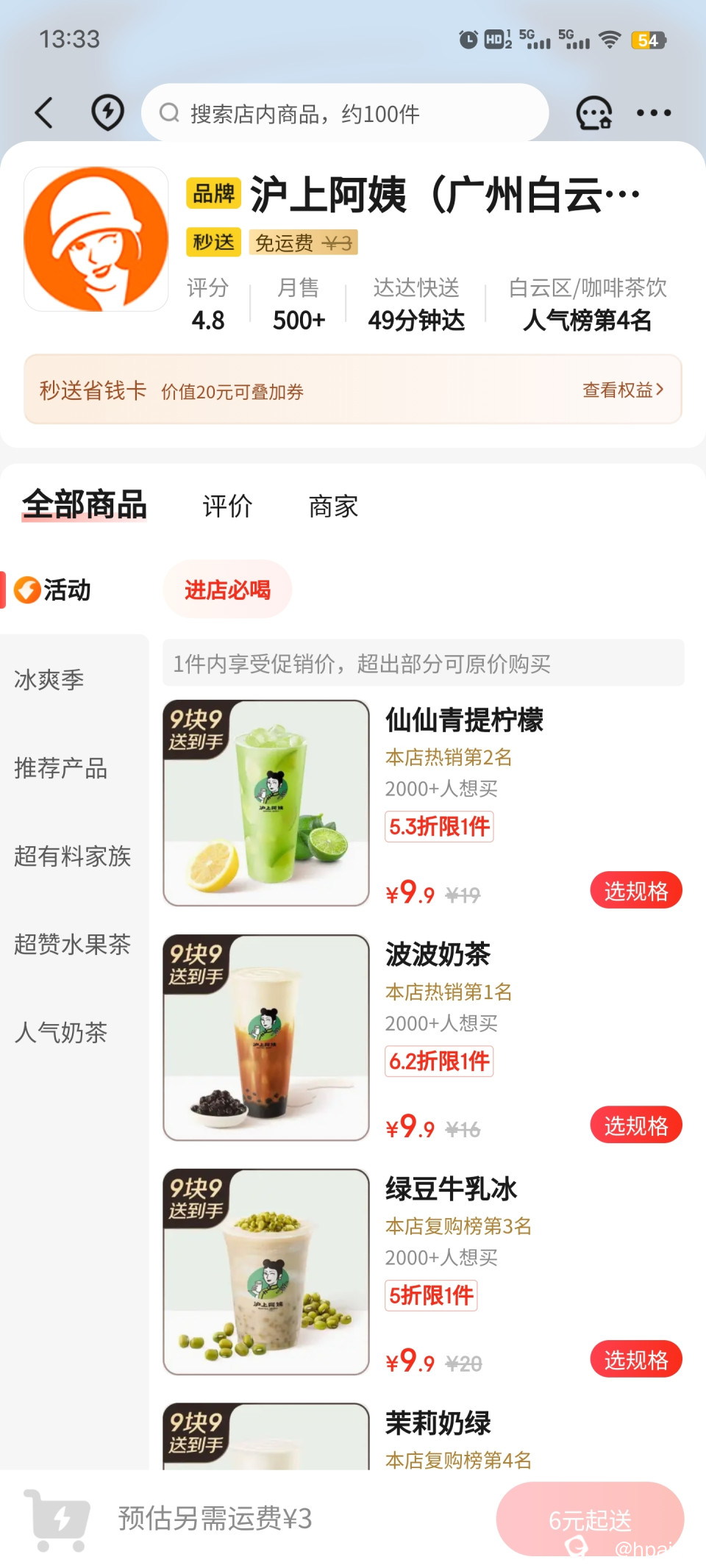Select the 冰爽季 category

49,680
